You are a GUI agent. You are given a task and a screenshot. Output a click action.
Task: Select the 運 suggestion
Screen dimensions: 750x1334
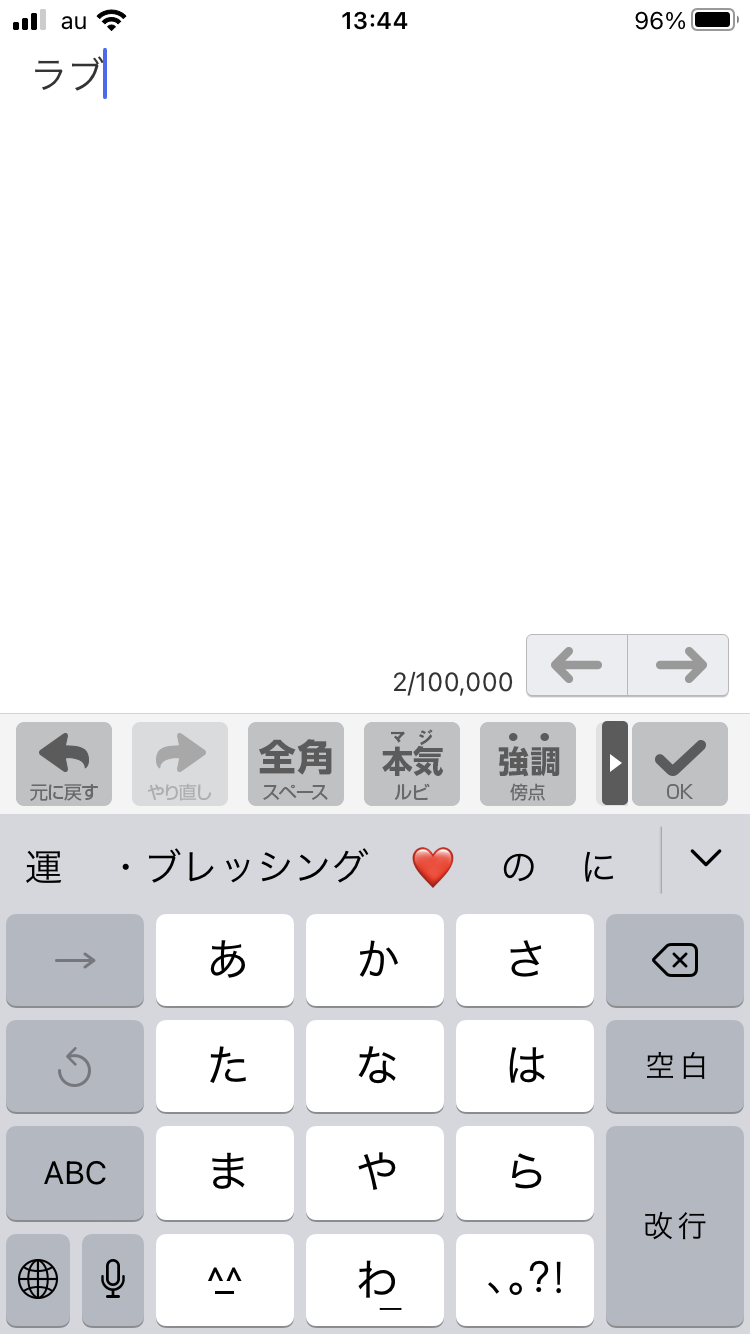(x=44, y=866)
